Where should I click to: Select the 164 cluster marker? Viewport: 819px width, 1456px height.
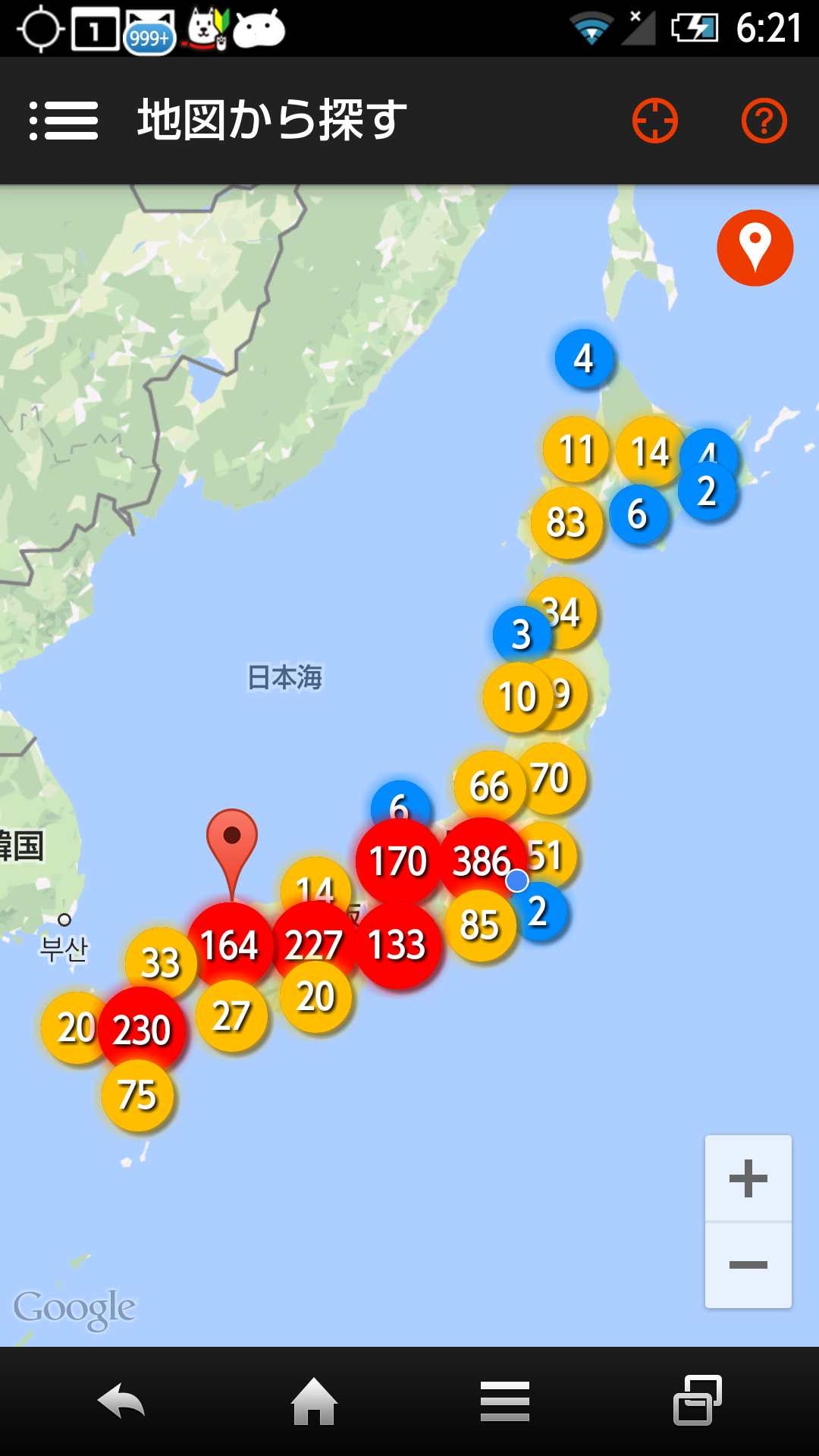[229, 946]
